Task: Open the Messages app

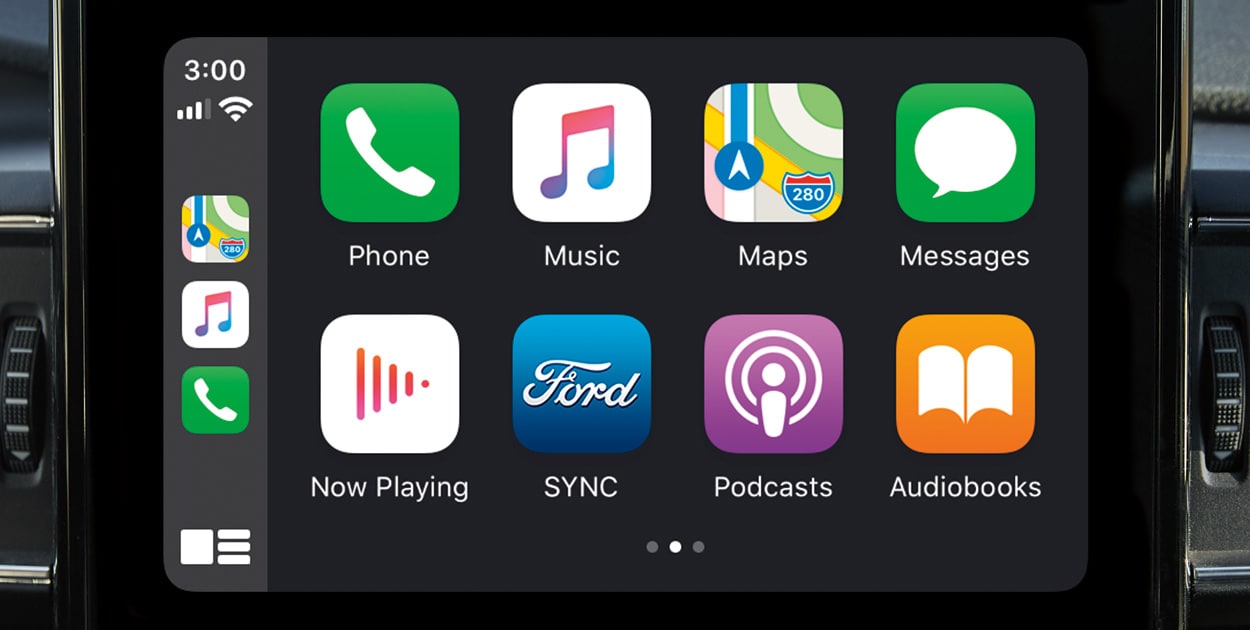Action: point(965,152)
